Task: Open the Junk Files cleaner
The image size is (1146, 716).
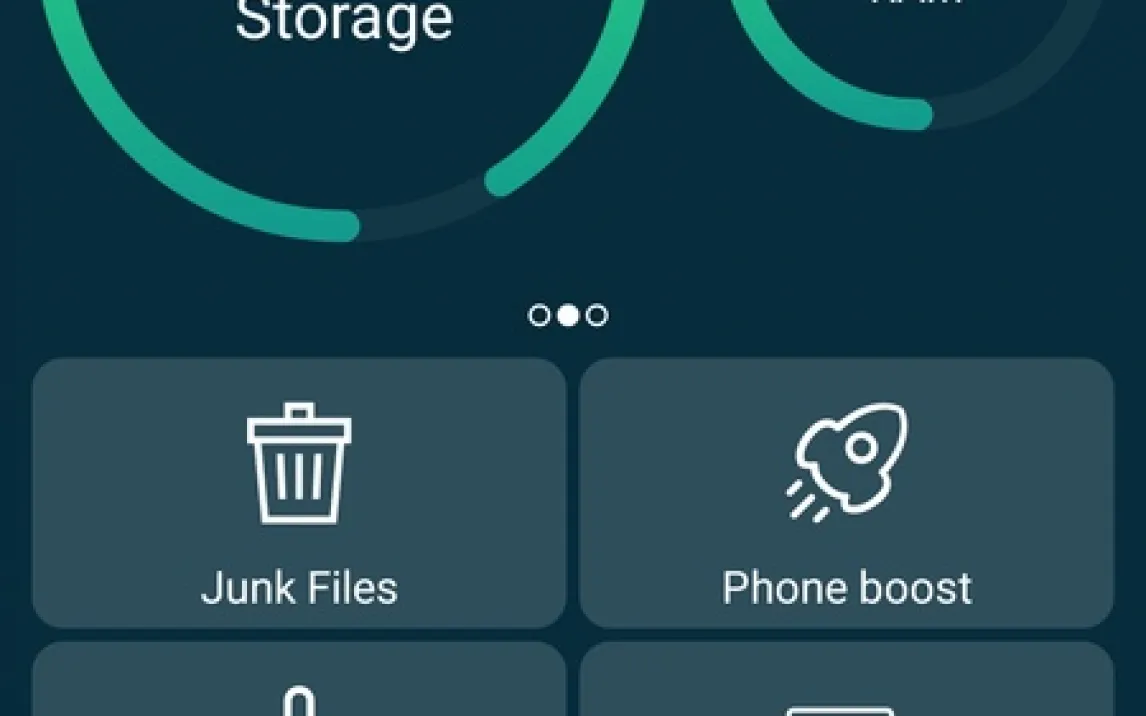Action: pyautogui.click(x=299, y=494)
